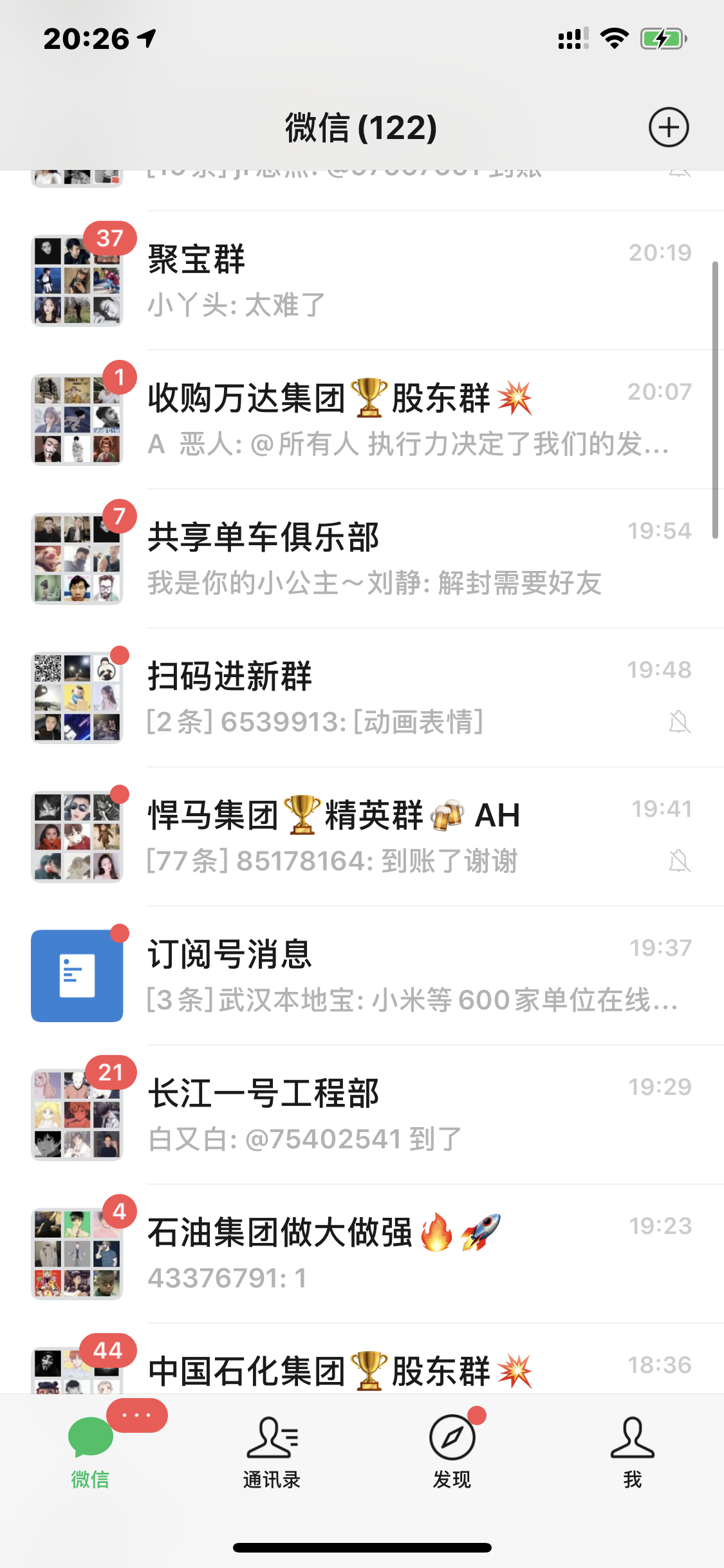The image size is (724, 1568).
Task: Select the 微信 chats tab
Action: pyautogui.click(x=90, y=1452)
